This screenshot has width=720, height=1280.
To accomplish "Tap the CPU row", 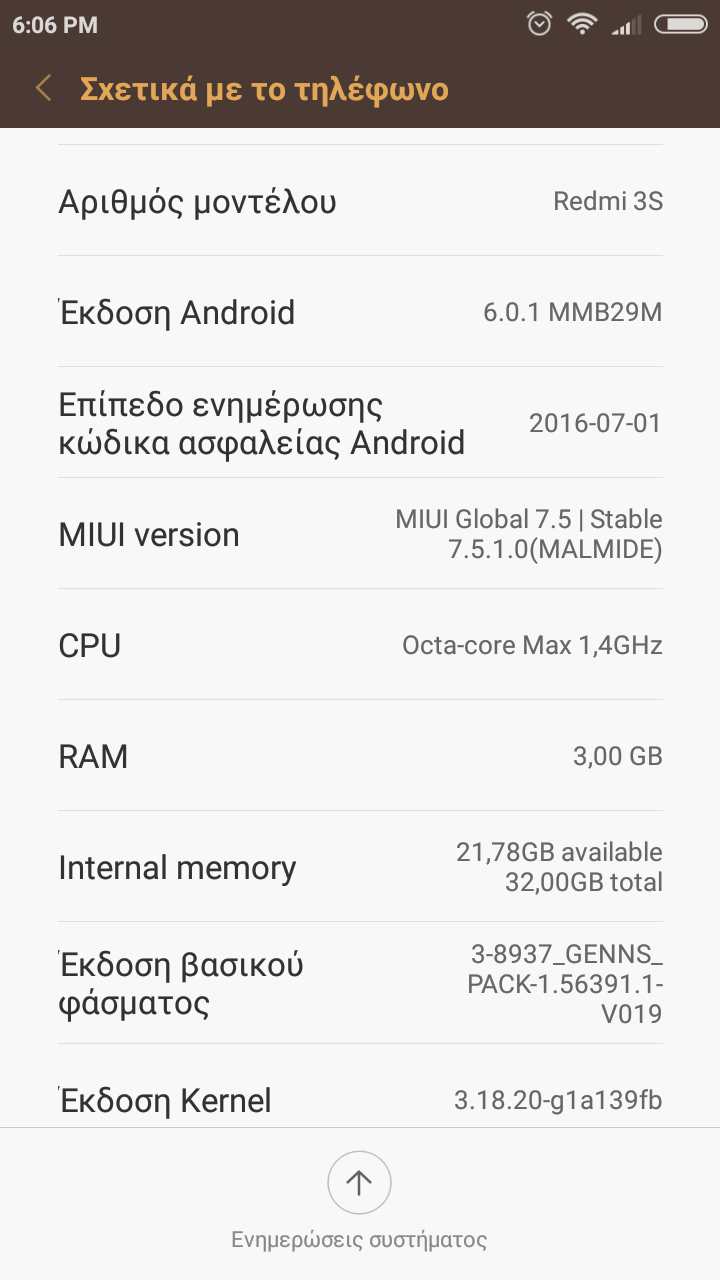I will [360, 645].
